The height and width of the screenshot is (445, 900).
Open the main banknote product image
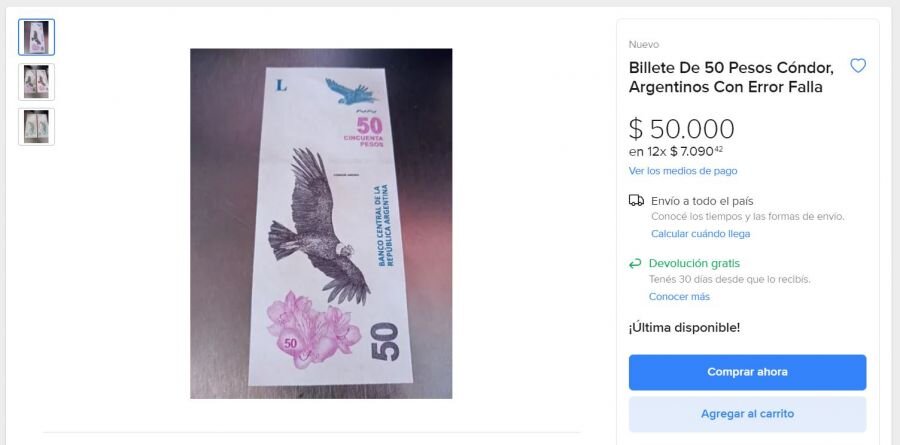[321, 223]
